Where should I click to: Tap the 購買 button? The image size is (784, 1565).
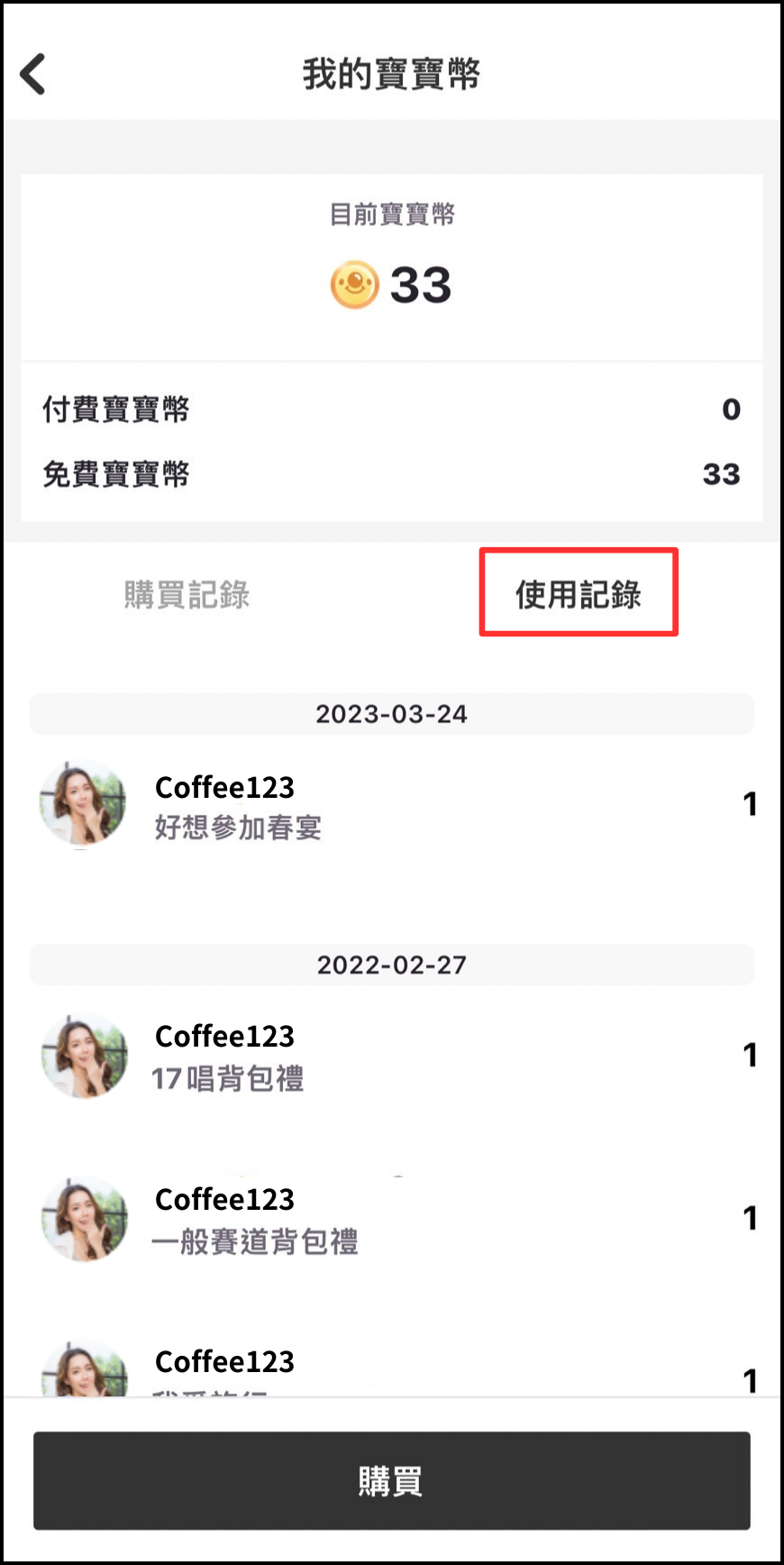click(391, 1481)
